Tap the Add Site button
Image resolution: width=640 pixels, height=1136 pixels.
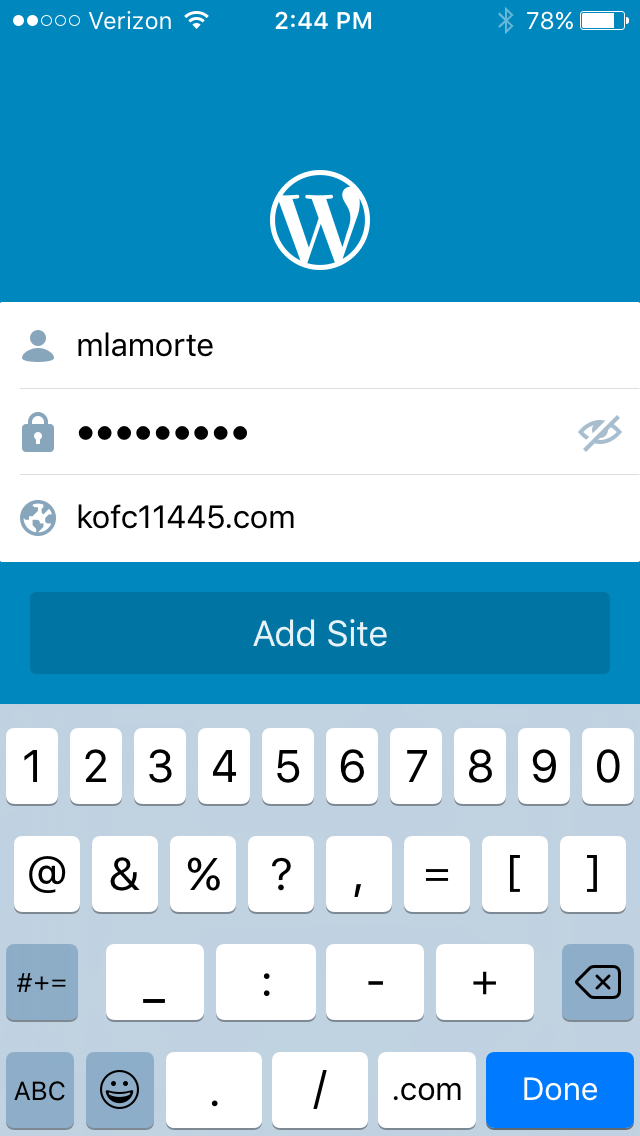(320, 633)
